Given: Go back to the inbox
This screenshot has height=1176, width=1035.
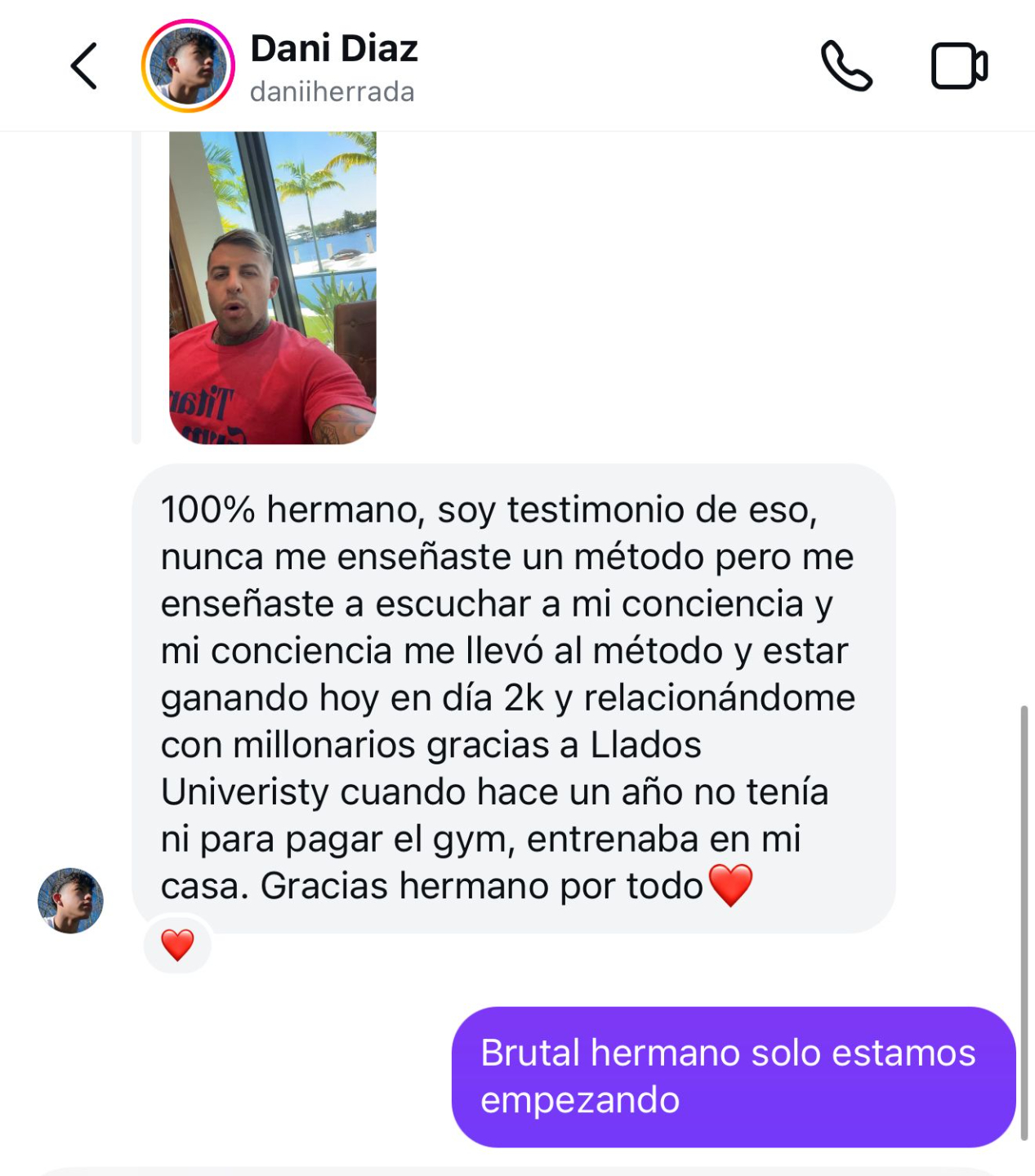Looking at the screenshot, I should pos(84,66).
